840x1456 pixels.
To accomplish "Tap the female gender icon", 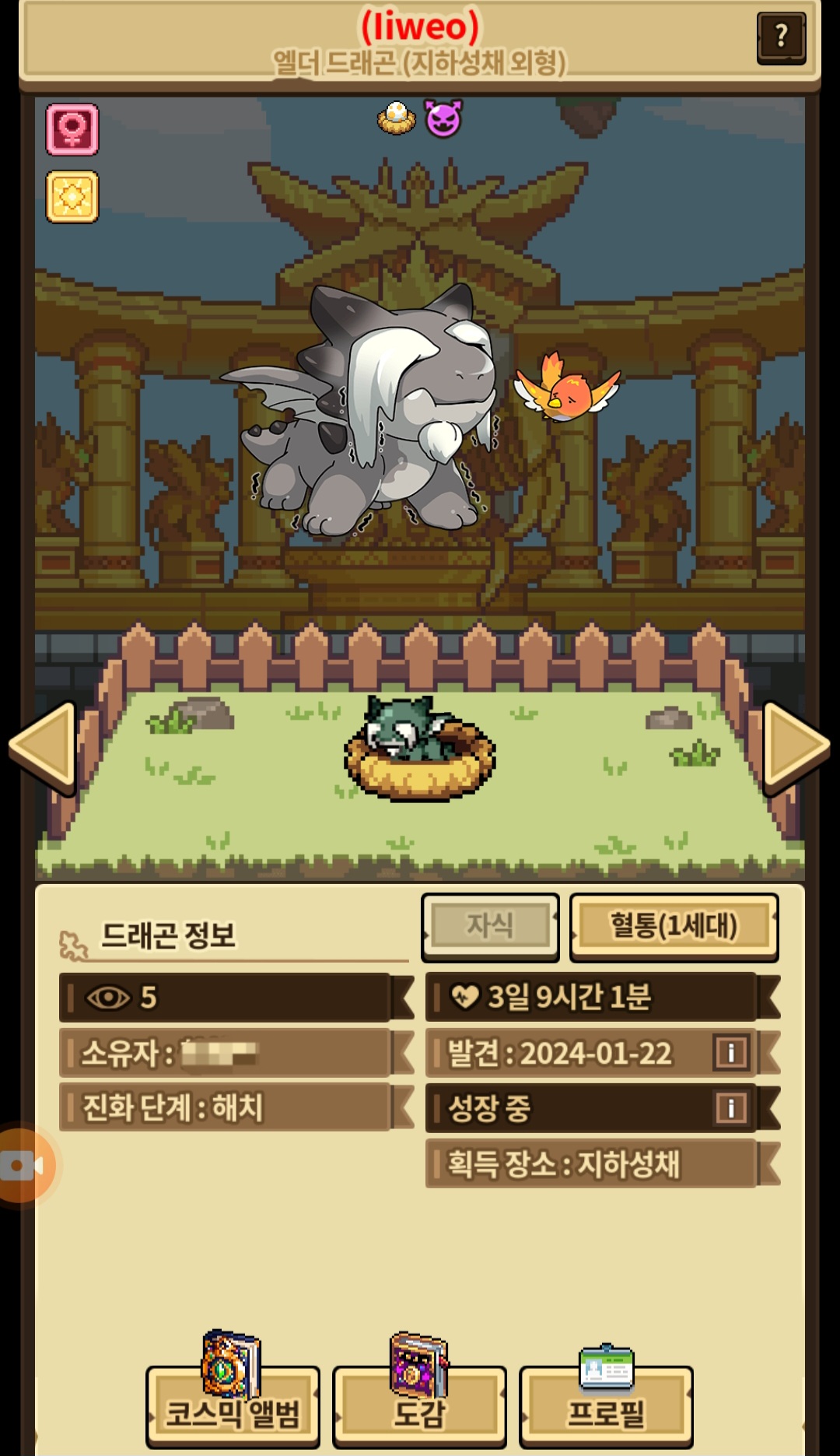I will [x=72, y=129].
